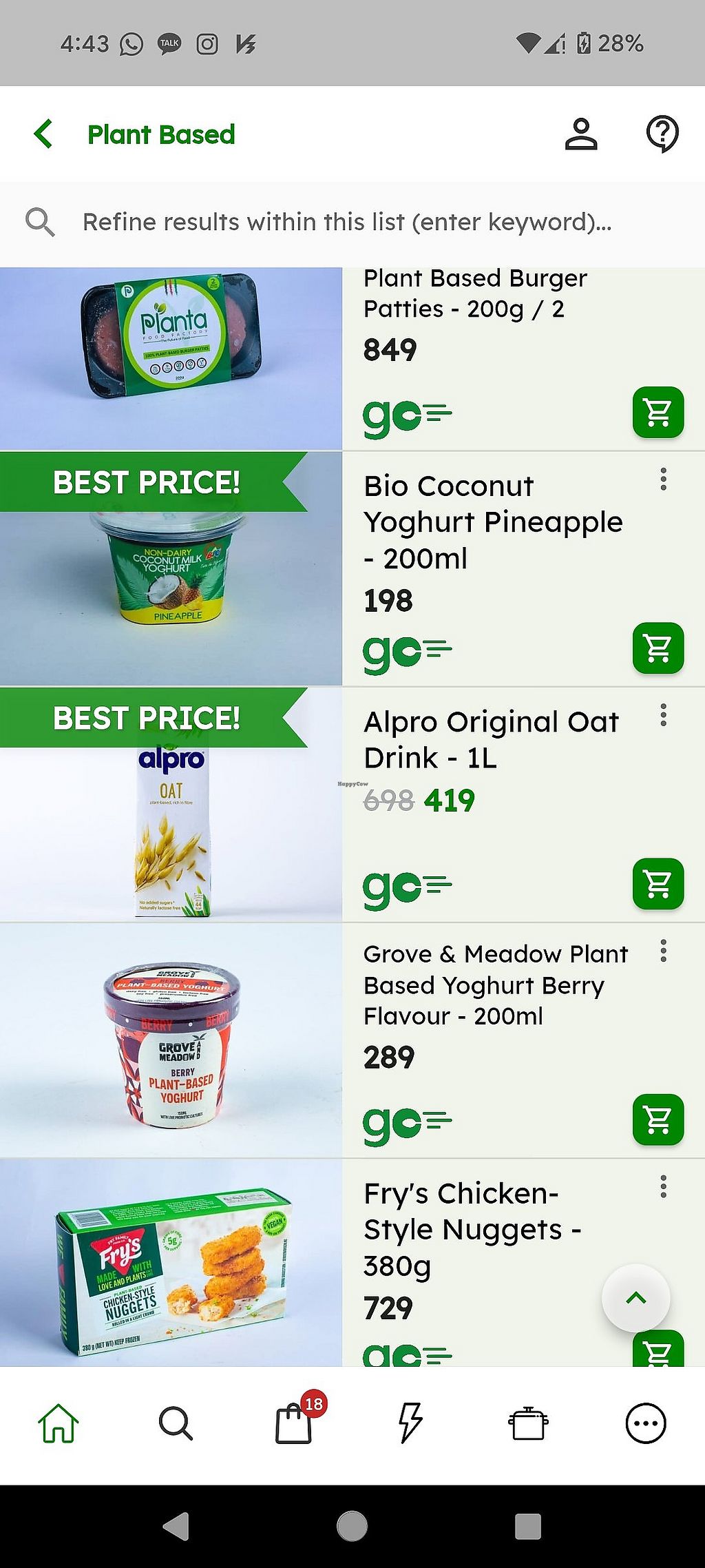705x1568 pixels.
Task: Open options for Fry's Chicken-Style Nuggets
Action: [x=663, y=1186]
